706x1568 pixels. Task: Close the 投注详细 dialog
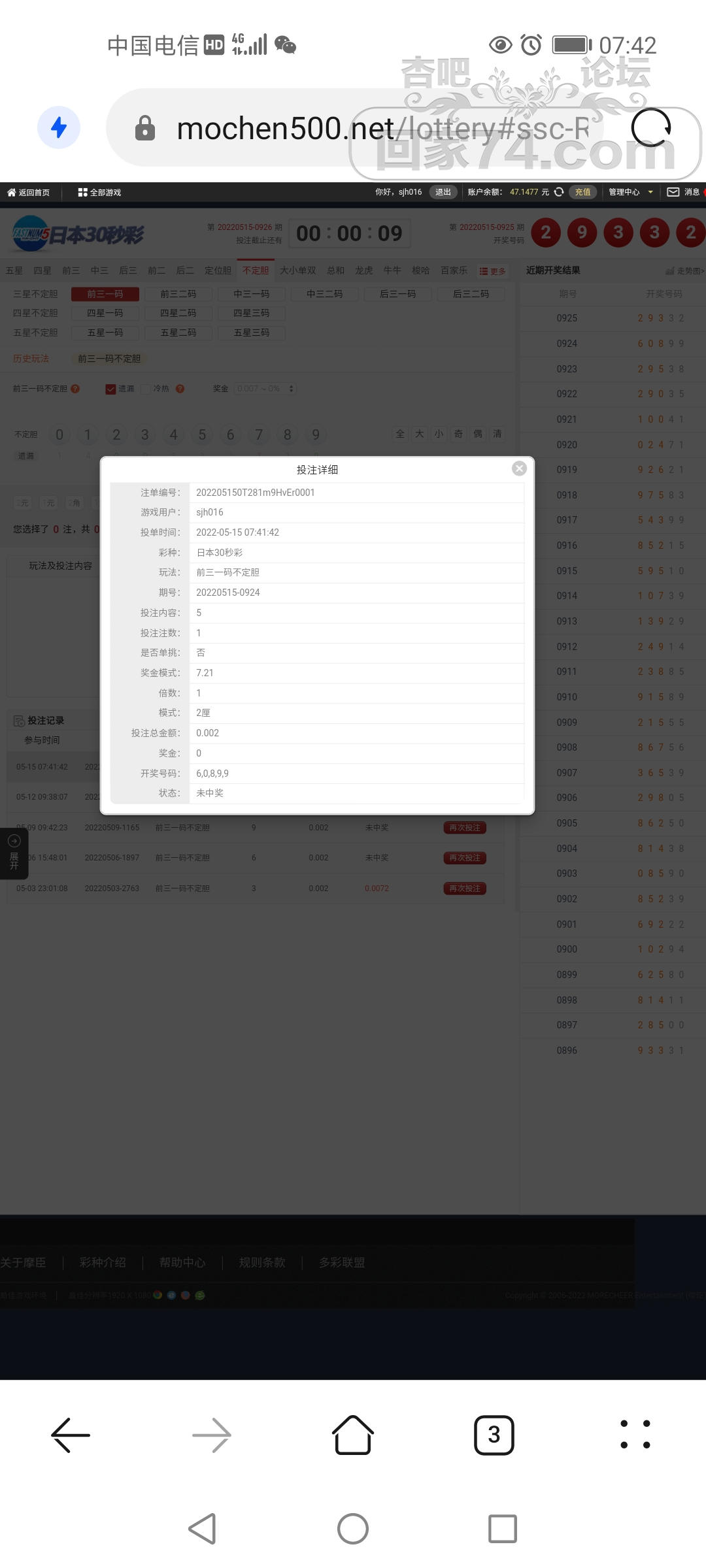tap(519, 468)
